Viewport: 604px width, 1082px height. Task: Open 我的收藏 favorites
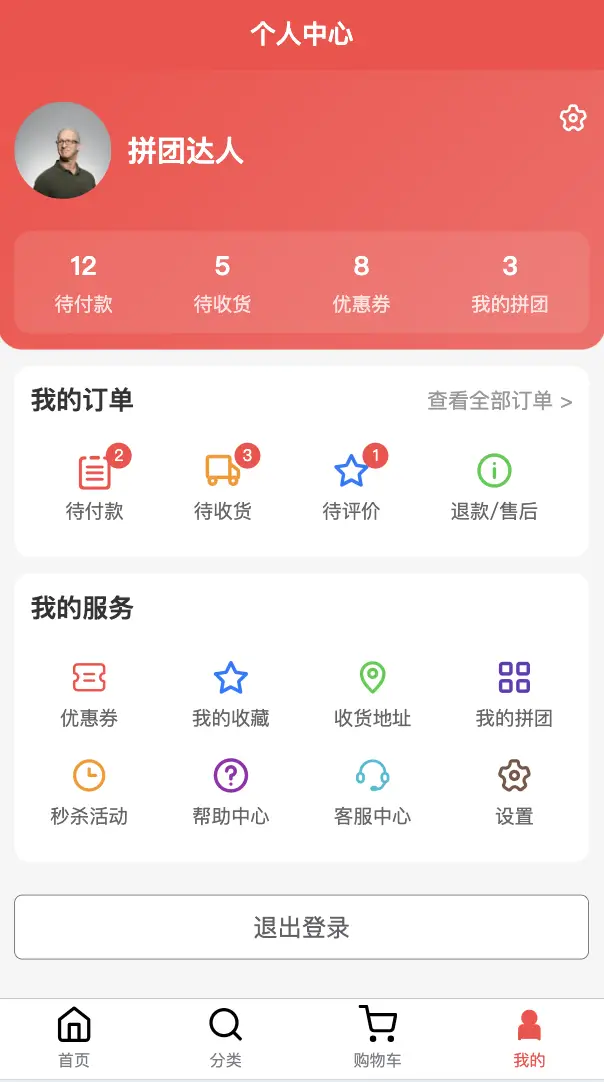(231, 693)
